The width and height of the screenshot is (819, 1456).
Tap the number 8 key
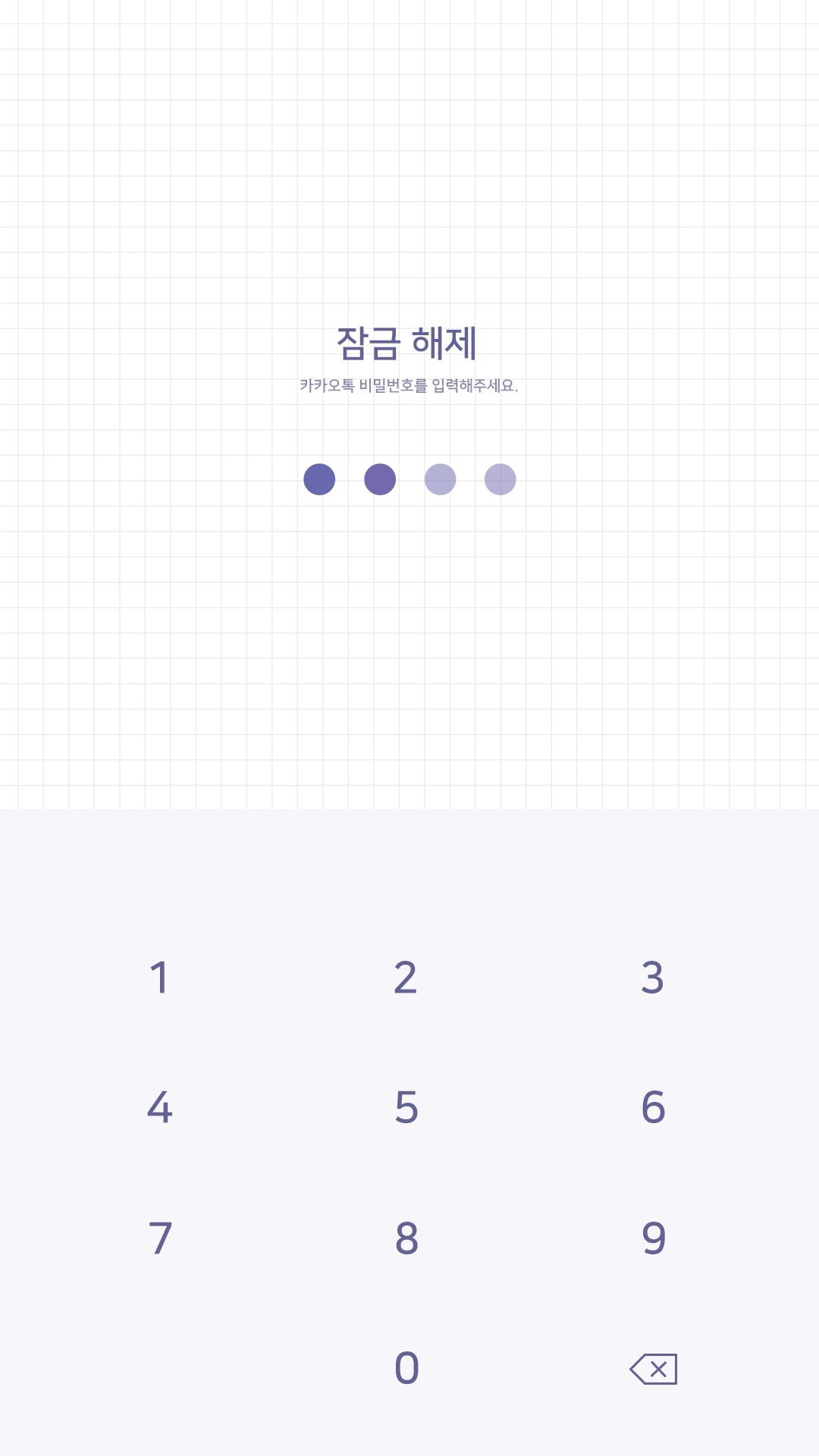click(x=406, y=1238)
